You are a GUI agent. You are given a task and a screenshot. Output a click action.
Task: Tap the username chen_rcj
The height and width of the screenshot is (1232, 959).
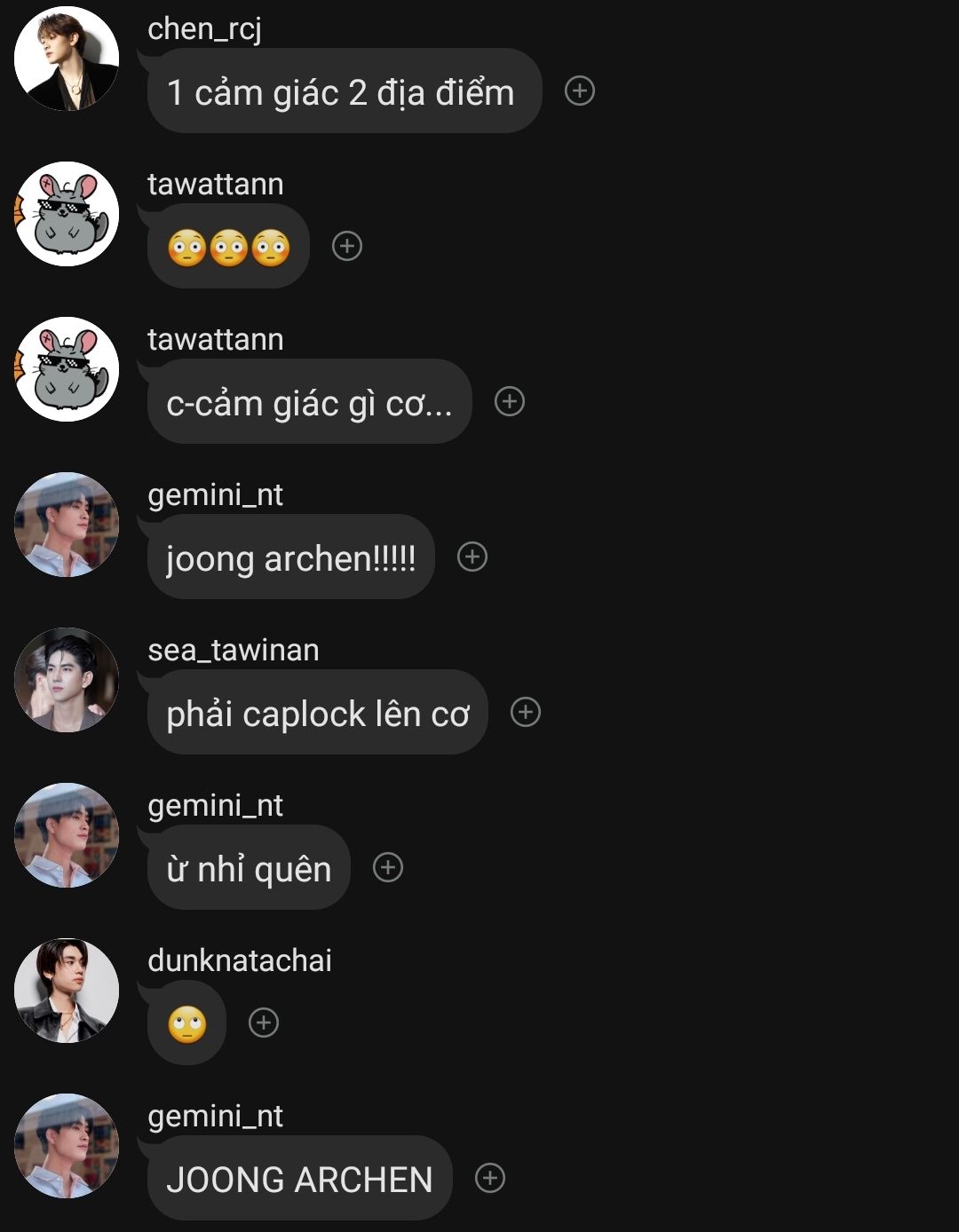[204, 28]
